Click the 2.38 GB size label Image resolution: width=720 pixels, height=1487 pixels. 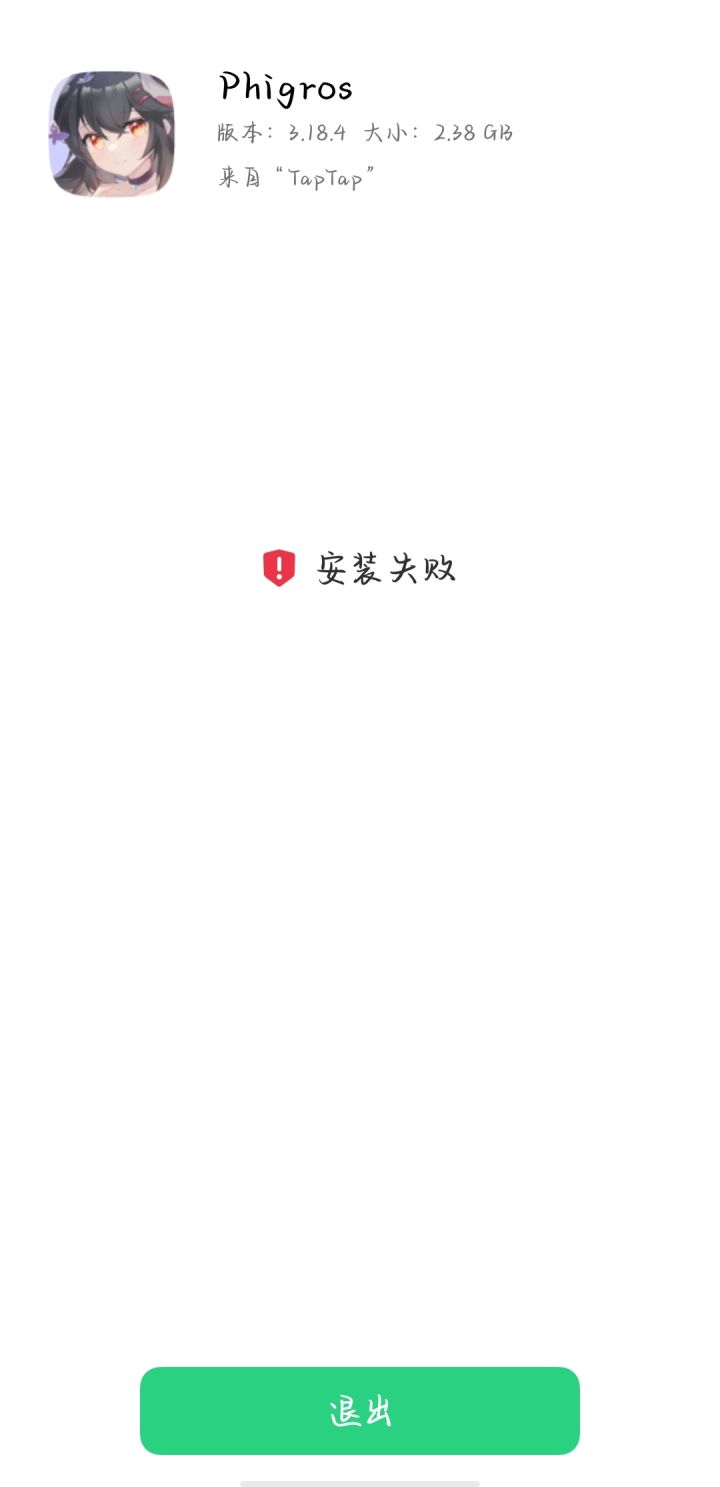[471, 132]
